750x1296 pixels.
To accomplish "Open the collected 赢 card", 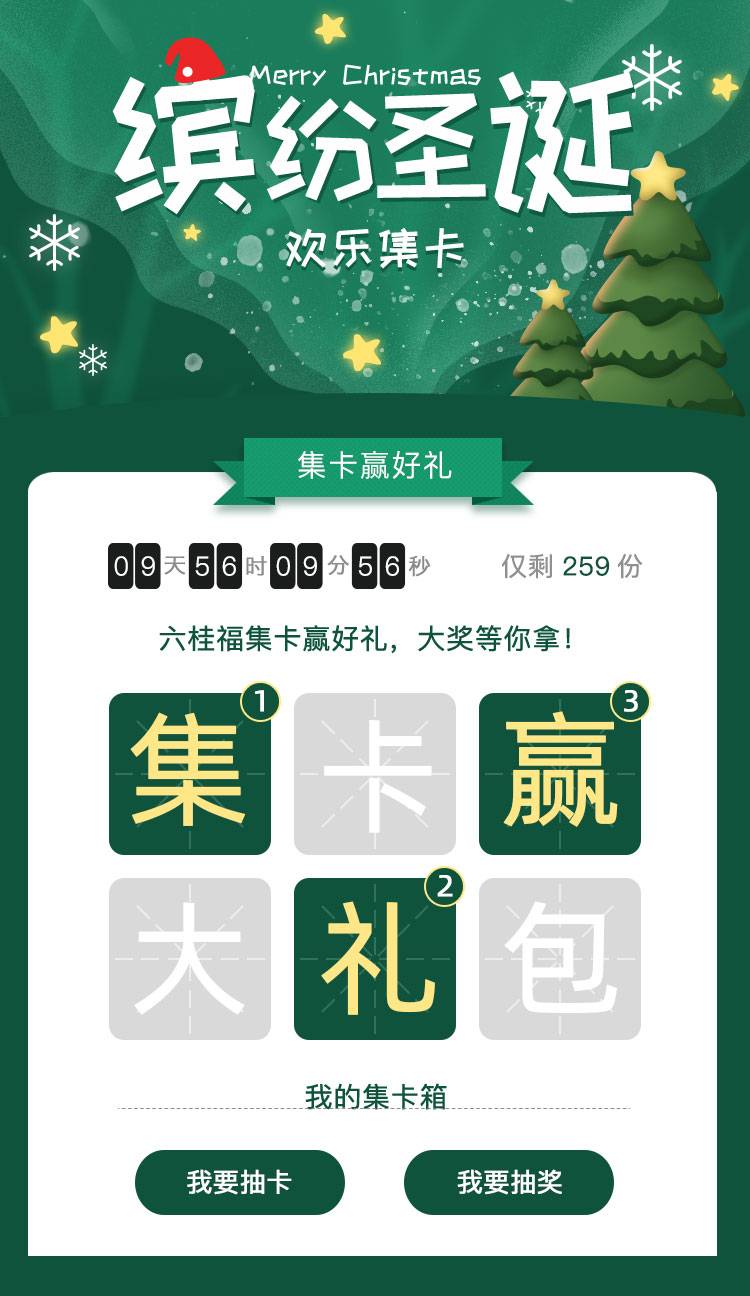I will (559, 774).
